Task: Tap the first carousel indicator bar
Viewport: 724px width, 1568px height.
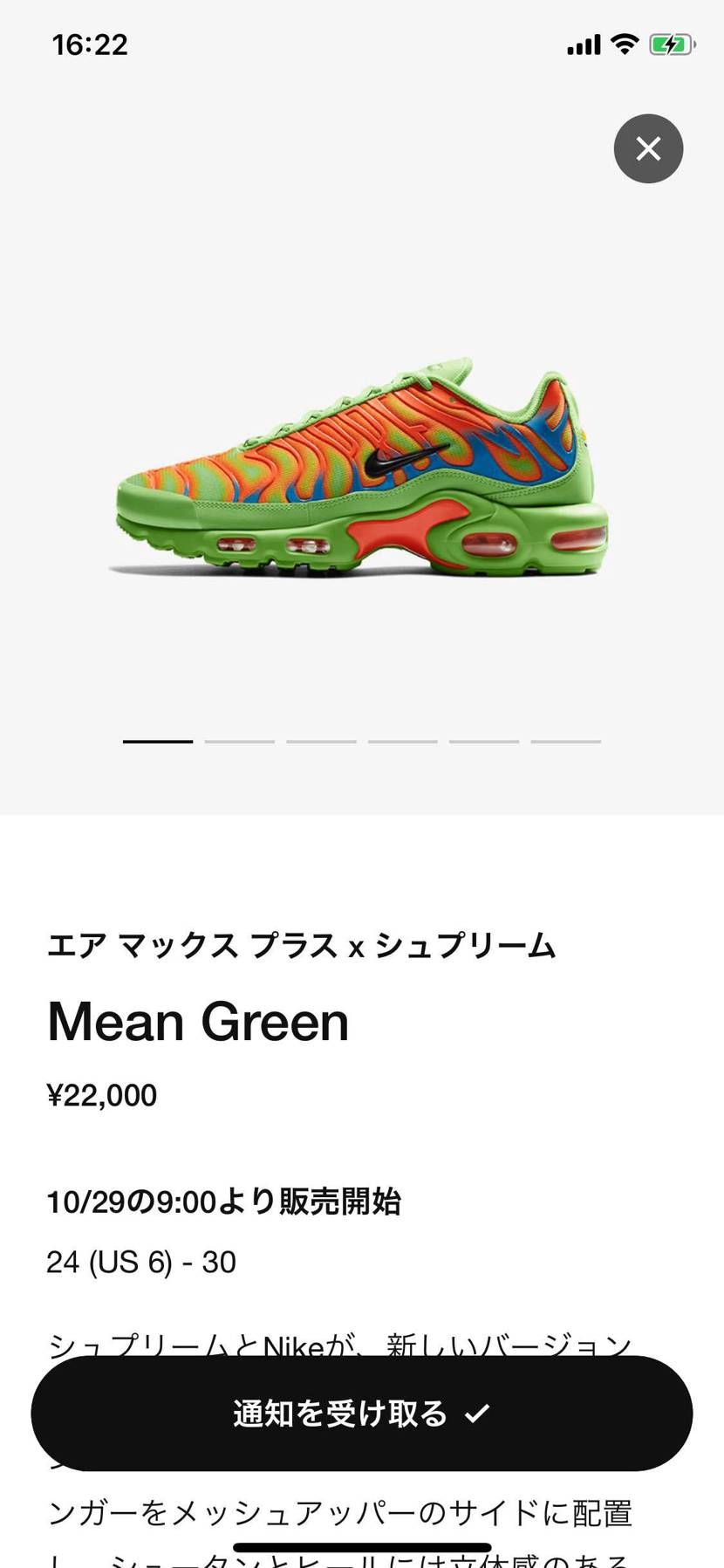Action: (x=158, y=741)
